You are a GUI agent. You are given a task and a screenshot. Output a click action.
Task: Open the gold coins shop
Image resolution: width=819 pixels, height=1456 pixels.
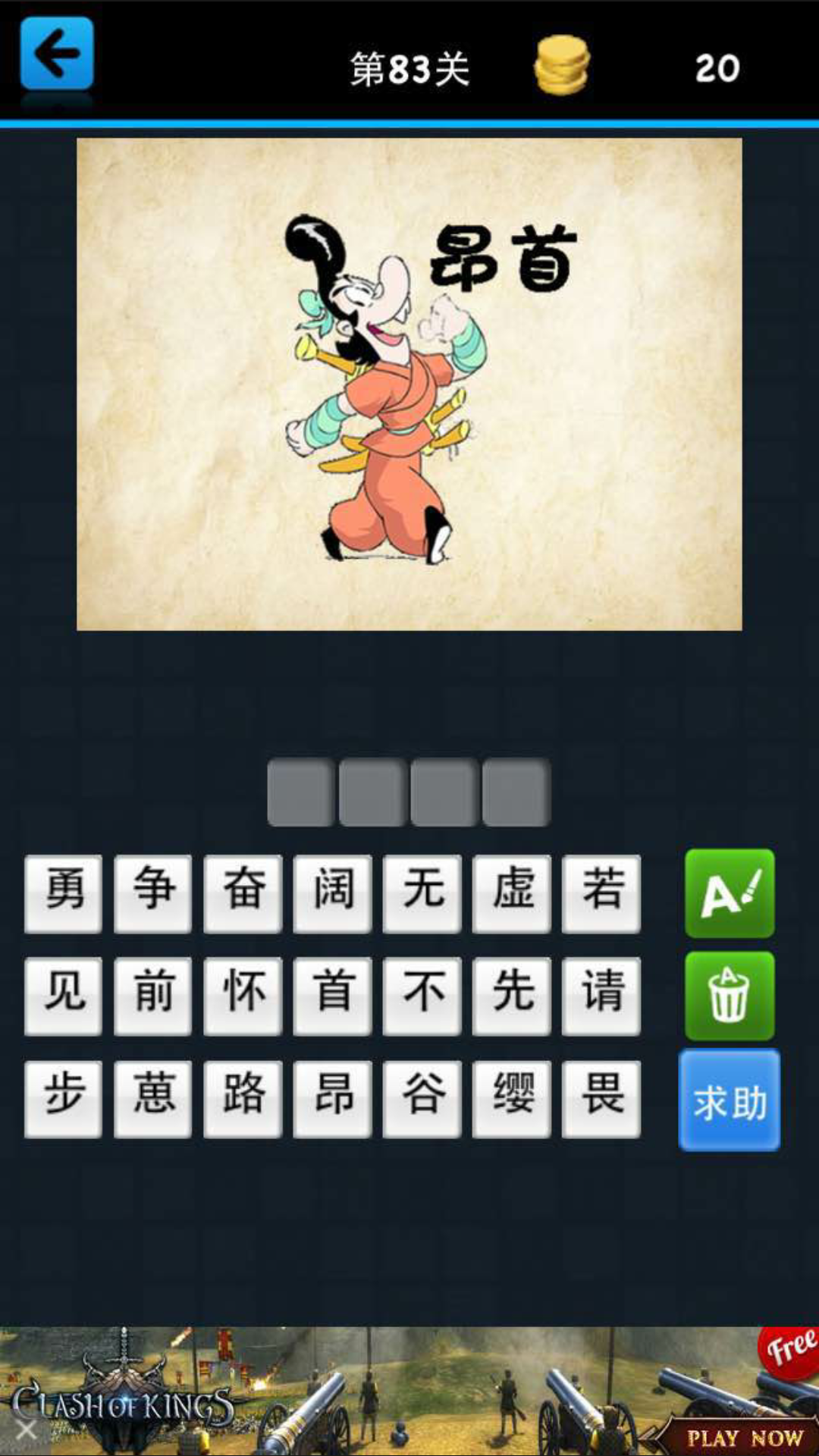tap(562, 66)
